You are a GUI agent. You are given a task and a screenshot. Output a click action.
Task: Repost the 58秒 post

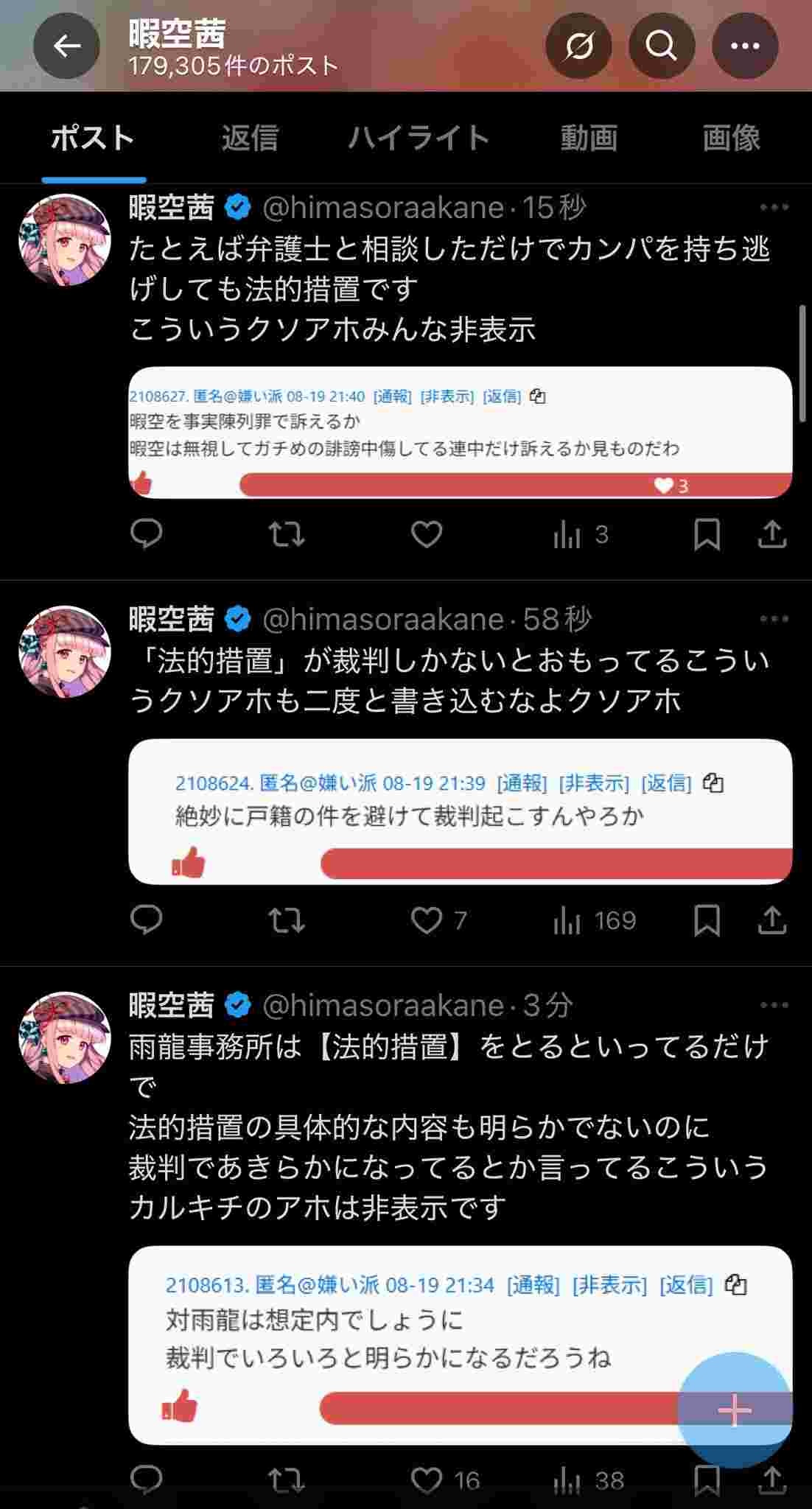coord(286,920)
